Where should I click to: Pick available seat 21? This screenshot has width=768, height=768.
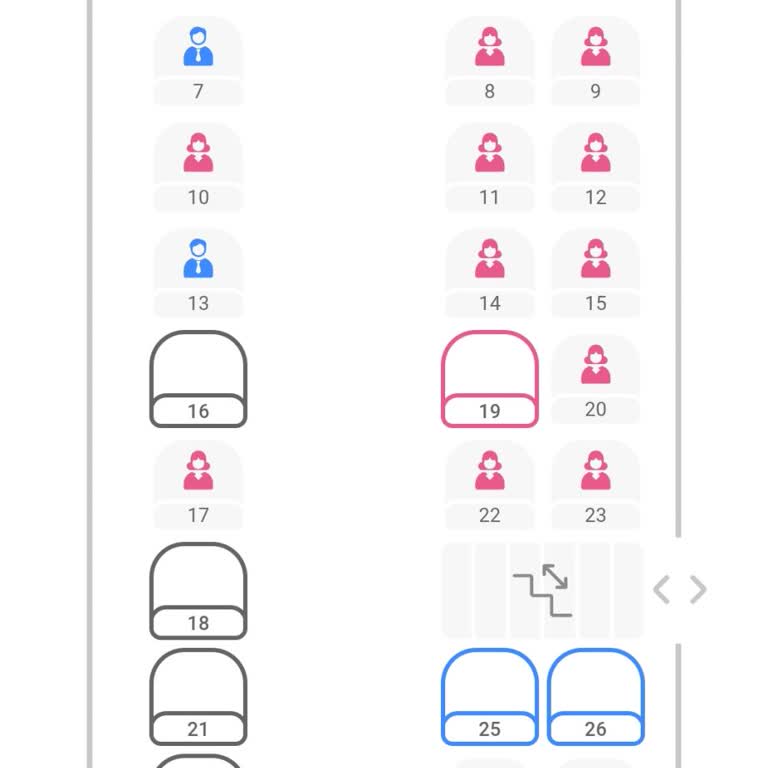point(198,697)
